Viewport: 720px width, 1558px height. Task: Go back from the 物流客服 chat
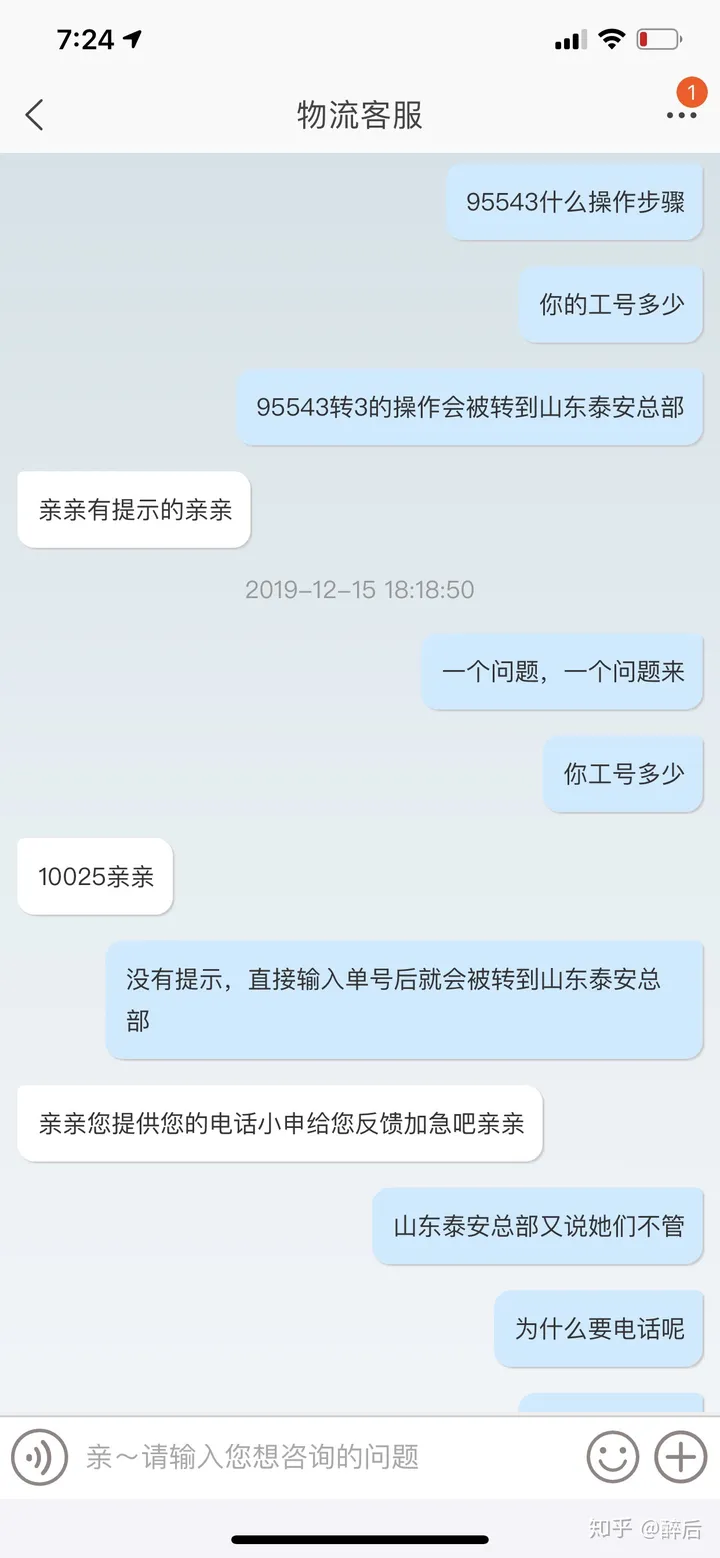(35, 115)
